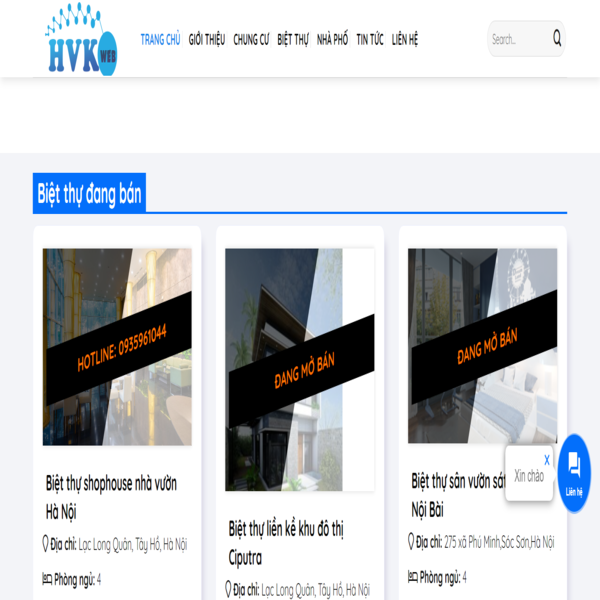
Task: Go to the GIỚI THIỆU page
Action: (207, 40)
